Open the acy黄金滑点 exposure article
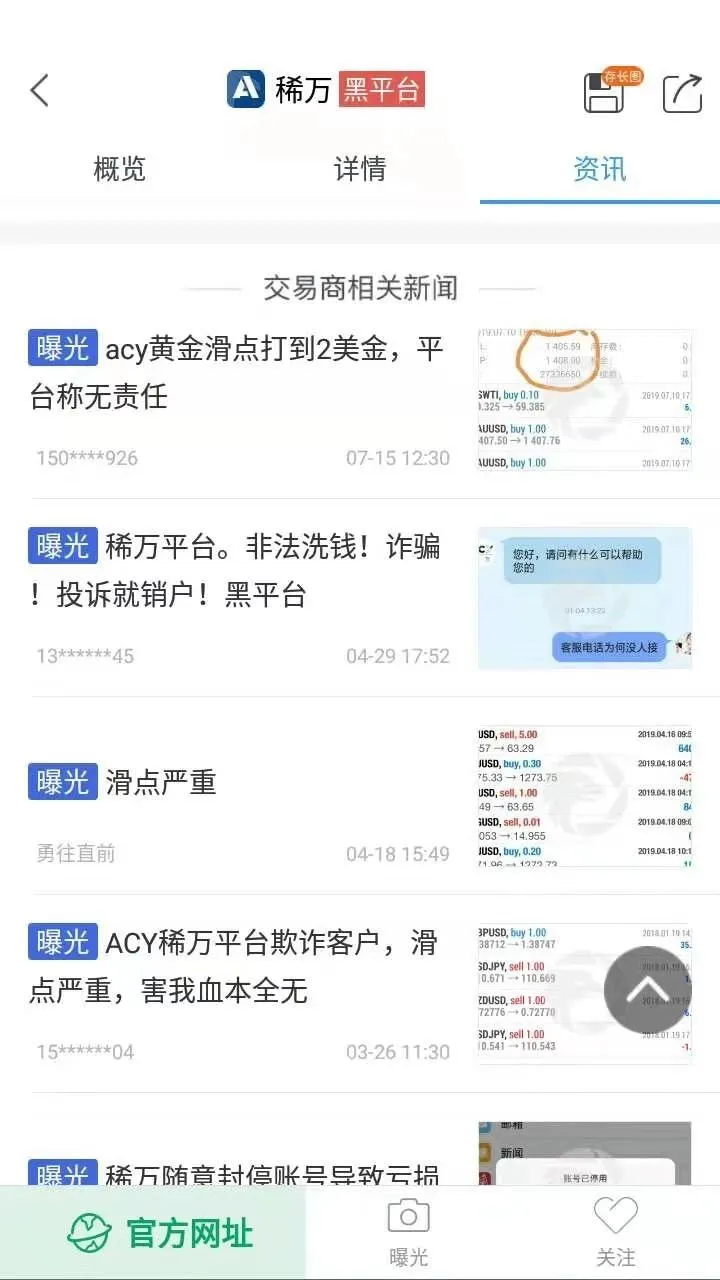The height and width of the screenshot is (1280, 720). (x=360, y=400)
